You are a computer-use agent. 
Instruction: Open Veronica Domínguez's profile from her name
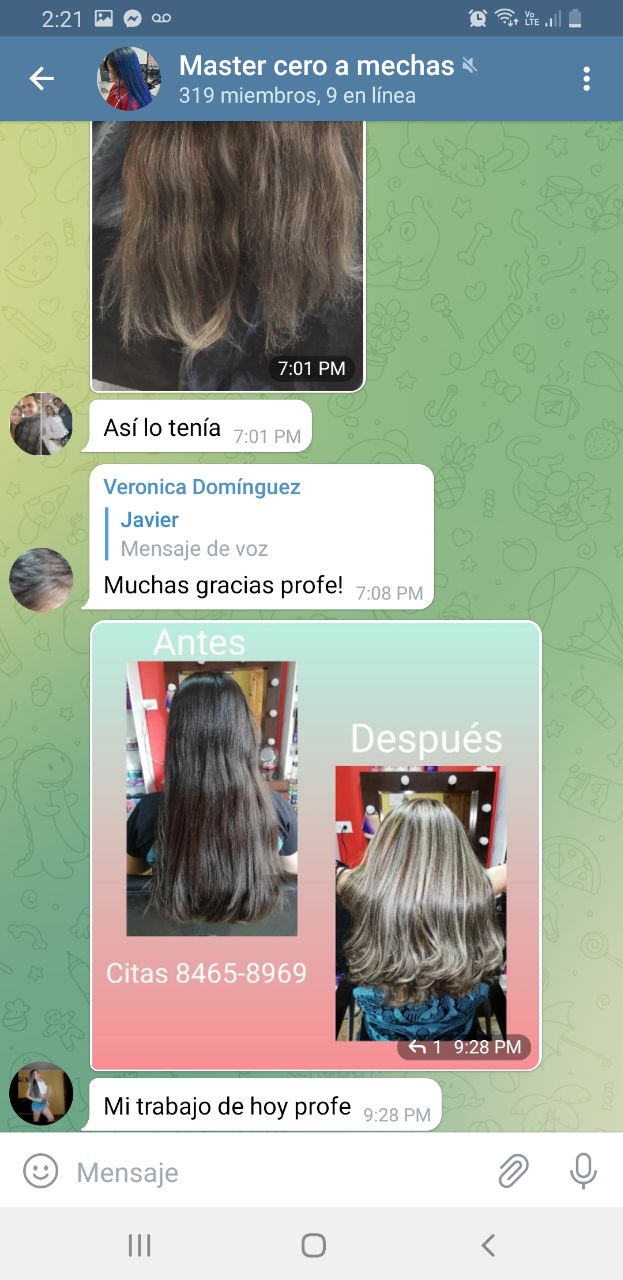click(x=202, y=487)
